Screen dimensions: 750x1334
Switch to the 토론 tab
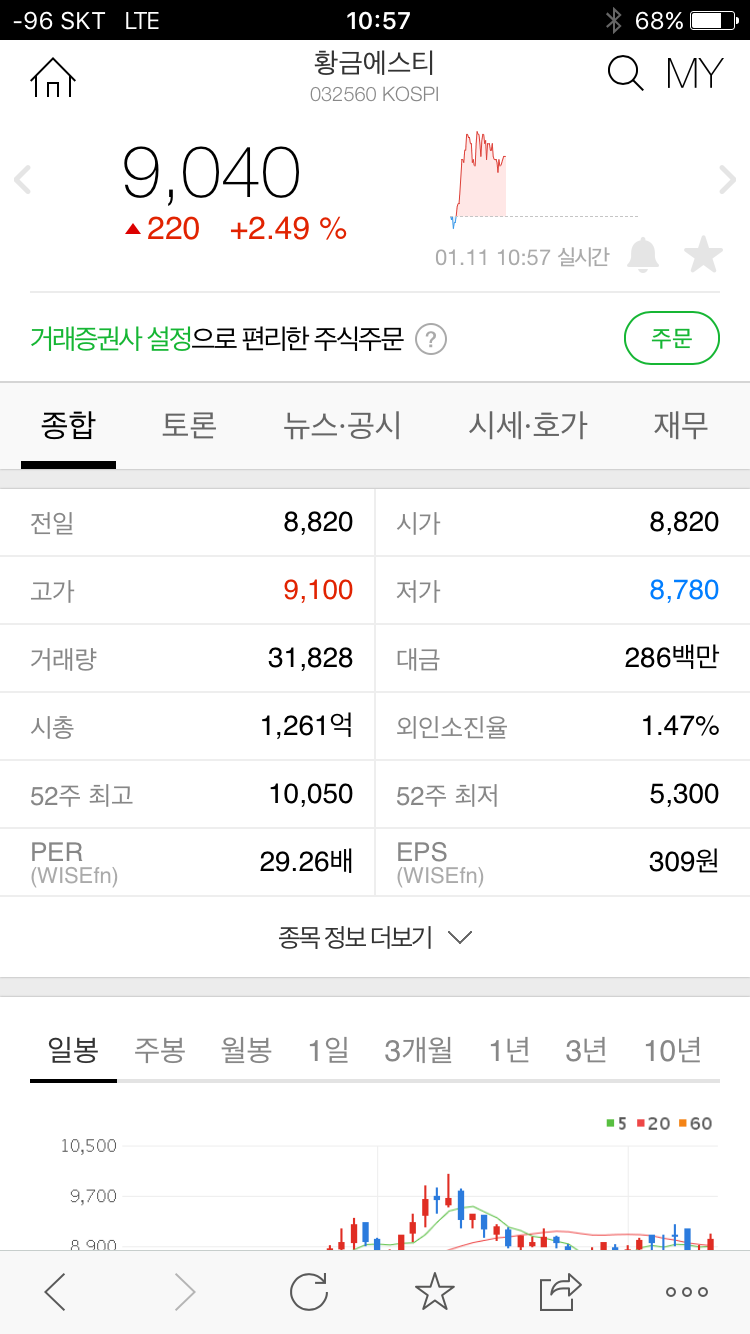point(187,425)
